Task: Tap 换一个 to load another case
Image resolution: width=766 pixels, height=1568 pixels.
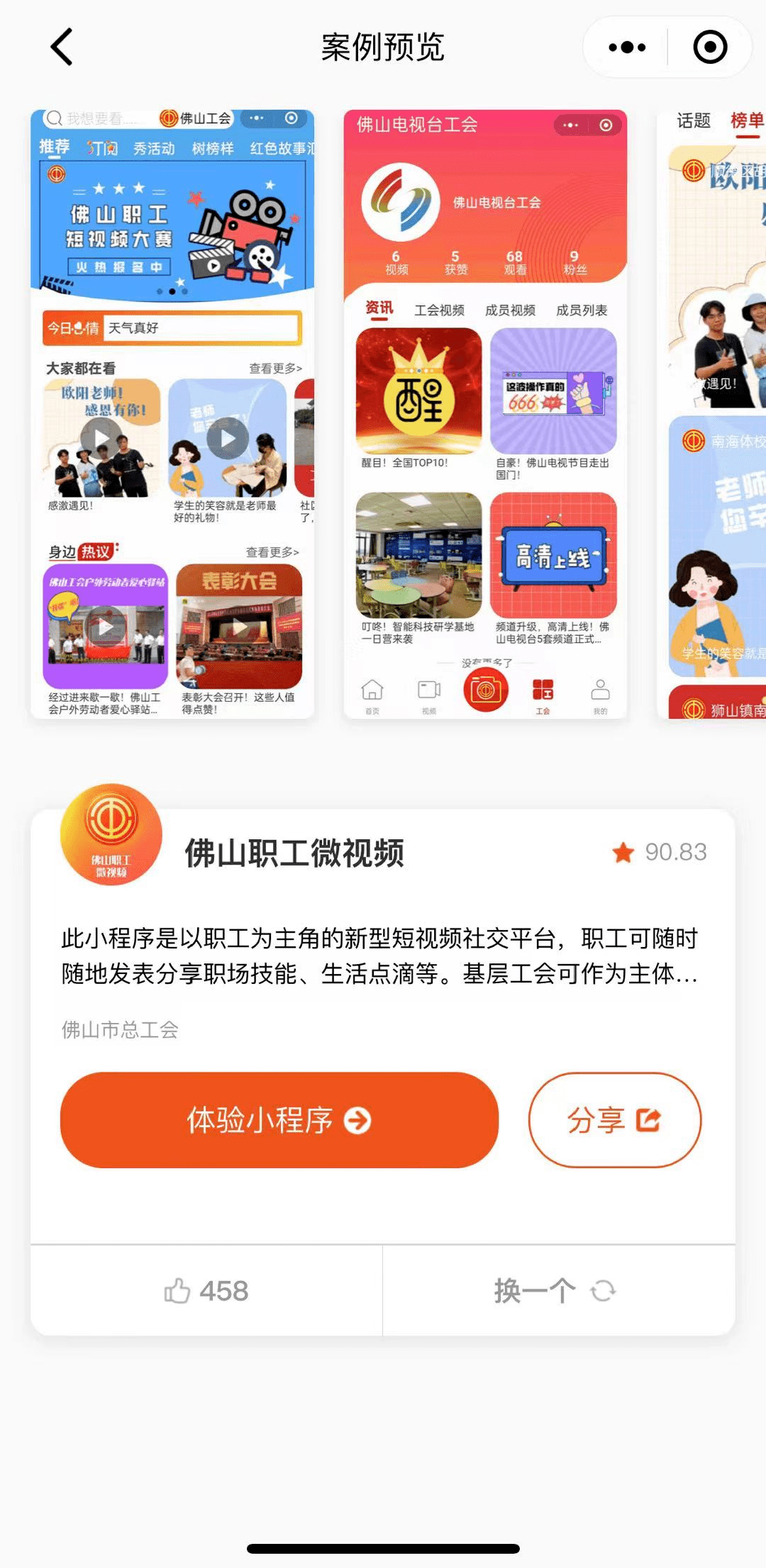Action: coord(555,1291)
